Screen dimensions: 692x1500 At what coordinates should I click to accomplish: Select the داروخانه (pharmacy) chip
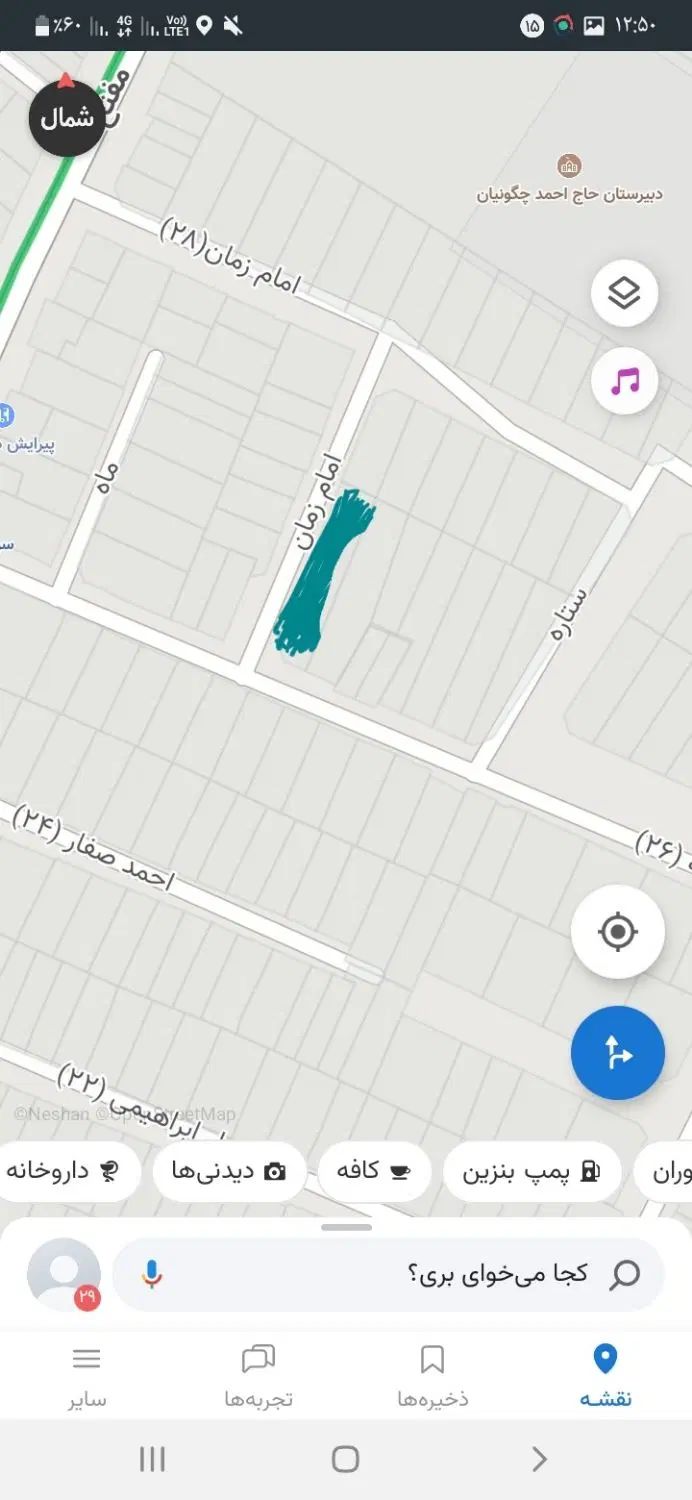(60, 1171)
